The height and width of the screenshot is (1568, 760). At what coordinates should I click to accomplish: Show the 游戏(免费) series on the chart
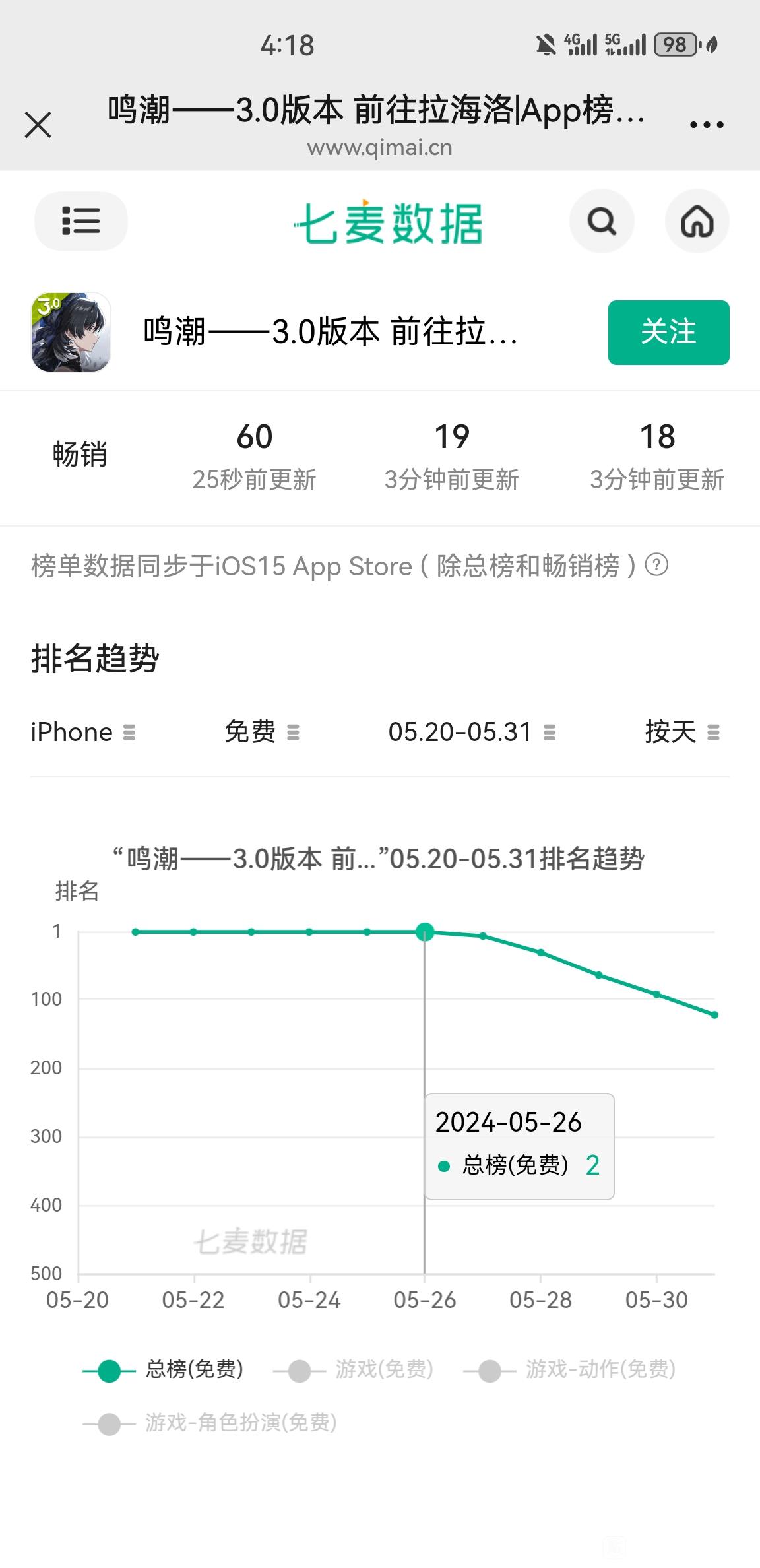pyautogui.click(x=353, y=1369)
